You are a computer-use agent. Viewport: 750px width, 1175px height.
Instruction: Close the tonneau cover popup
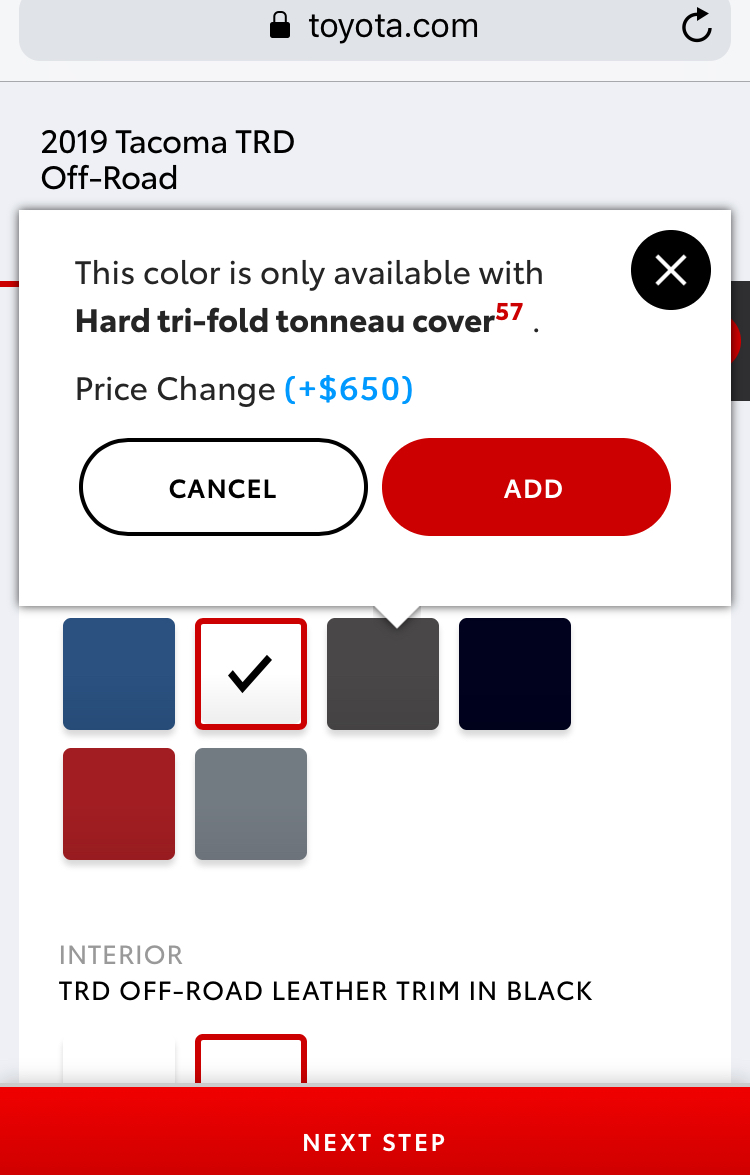tap(671, 269)
